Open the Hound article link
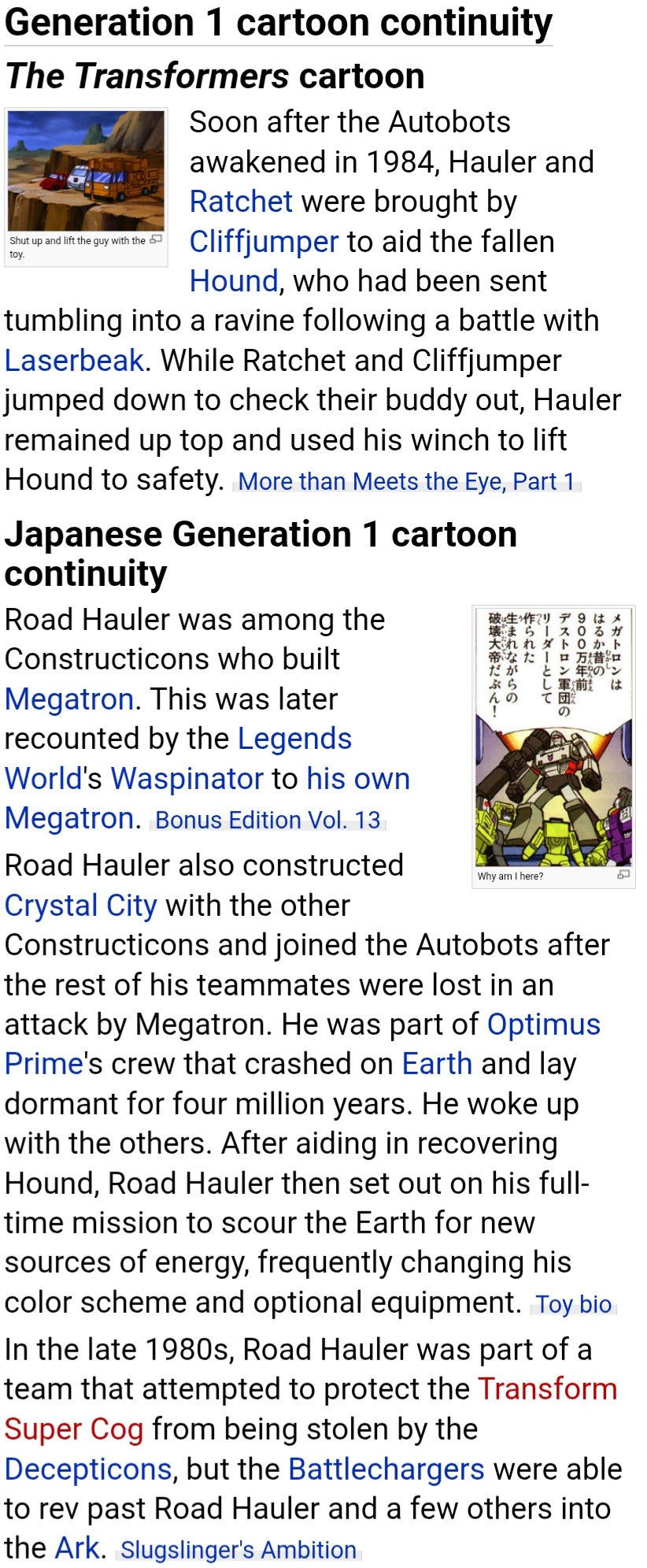Screen dimensions: 647x1568 tap(234, 281)
